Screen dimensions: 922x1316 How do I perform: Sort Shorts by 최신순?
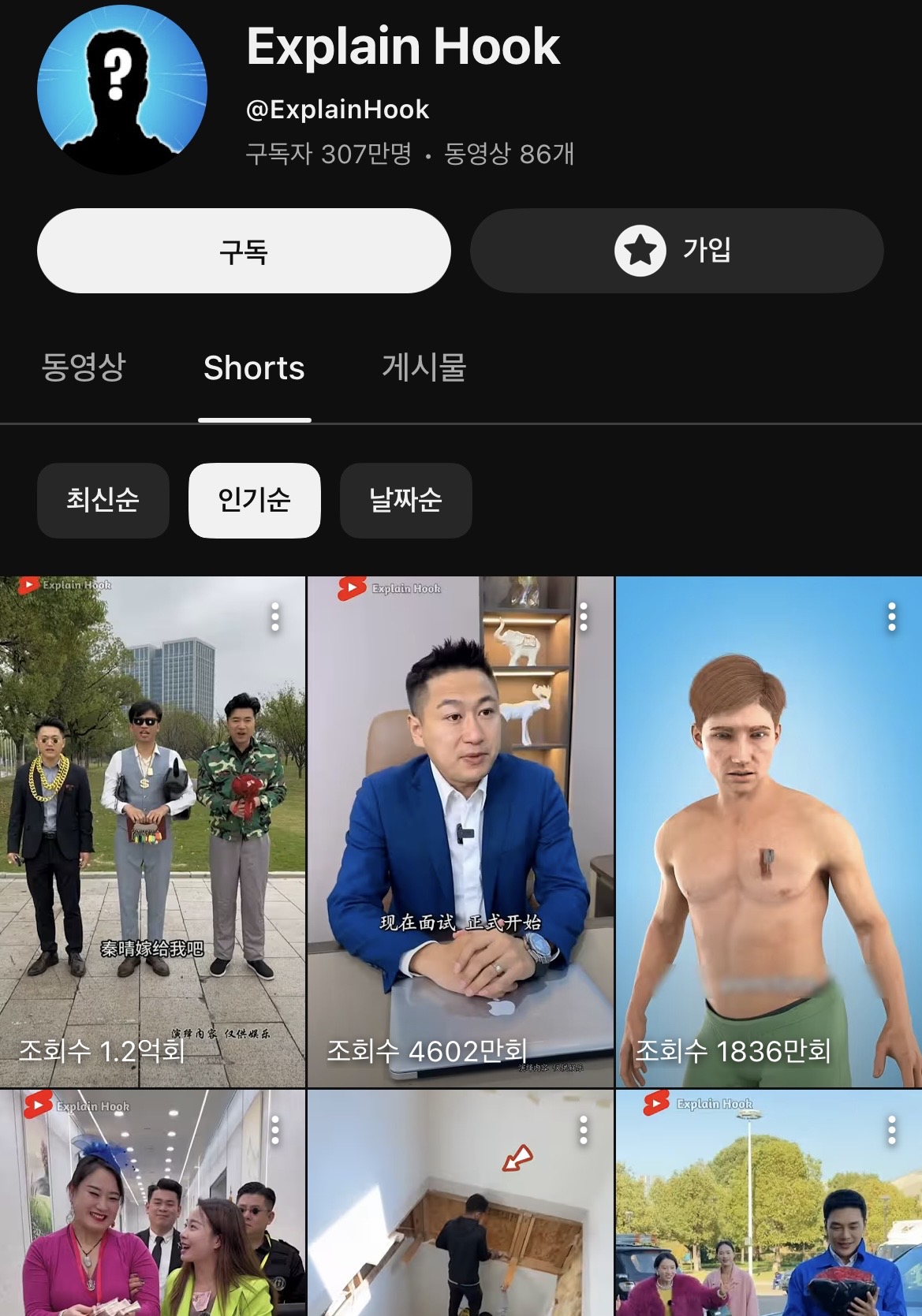click(103, 500)
